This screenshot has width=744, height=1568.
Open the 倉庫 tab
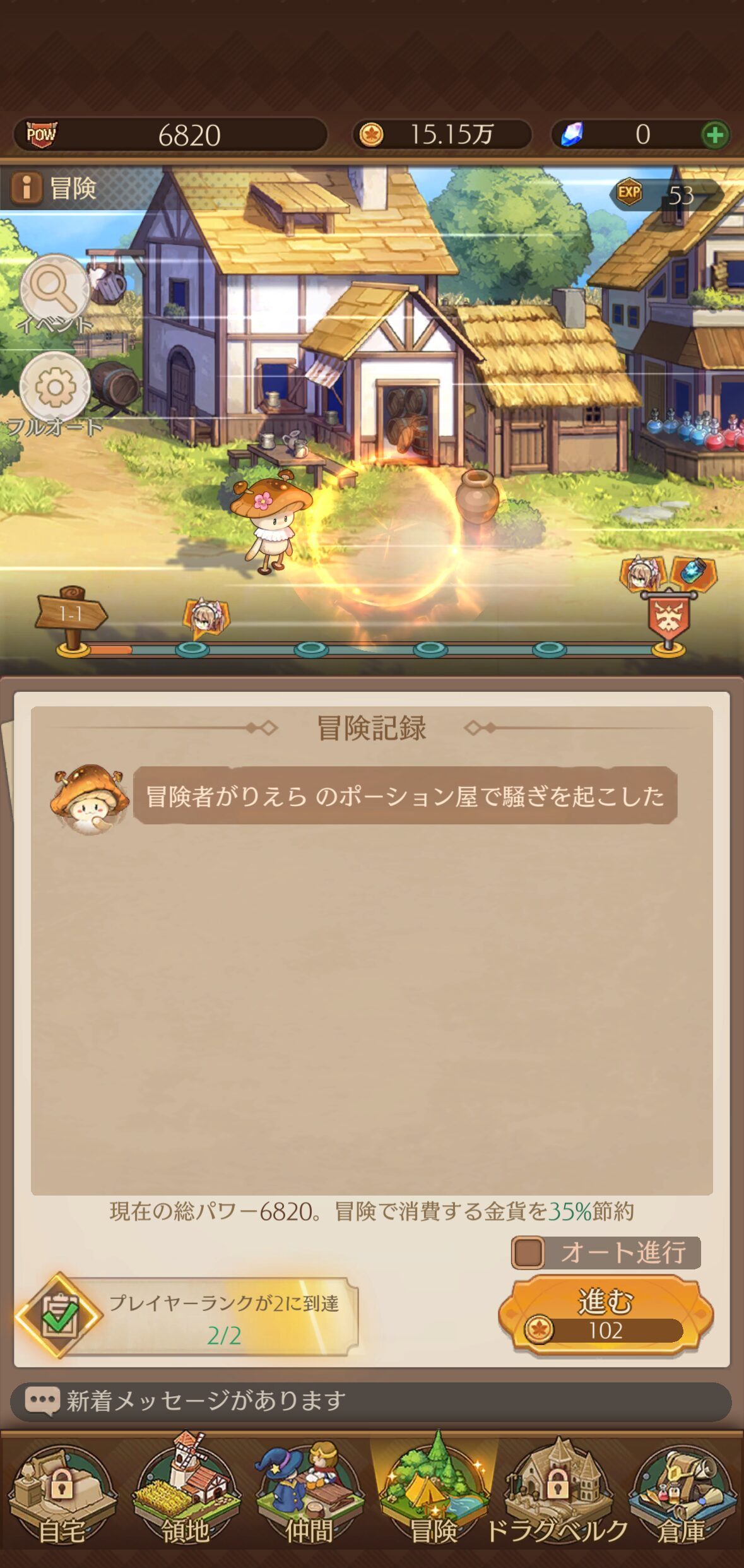[x=682, y=1495]
